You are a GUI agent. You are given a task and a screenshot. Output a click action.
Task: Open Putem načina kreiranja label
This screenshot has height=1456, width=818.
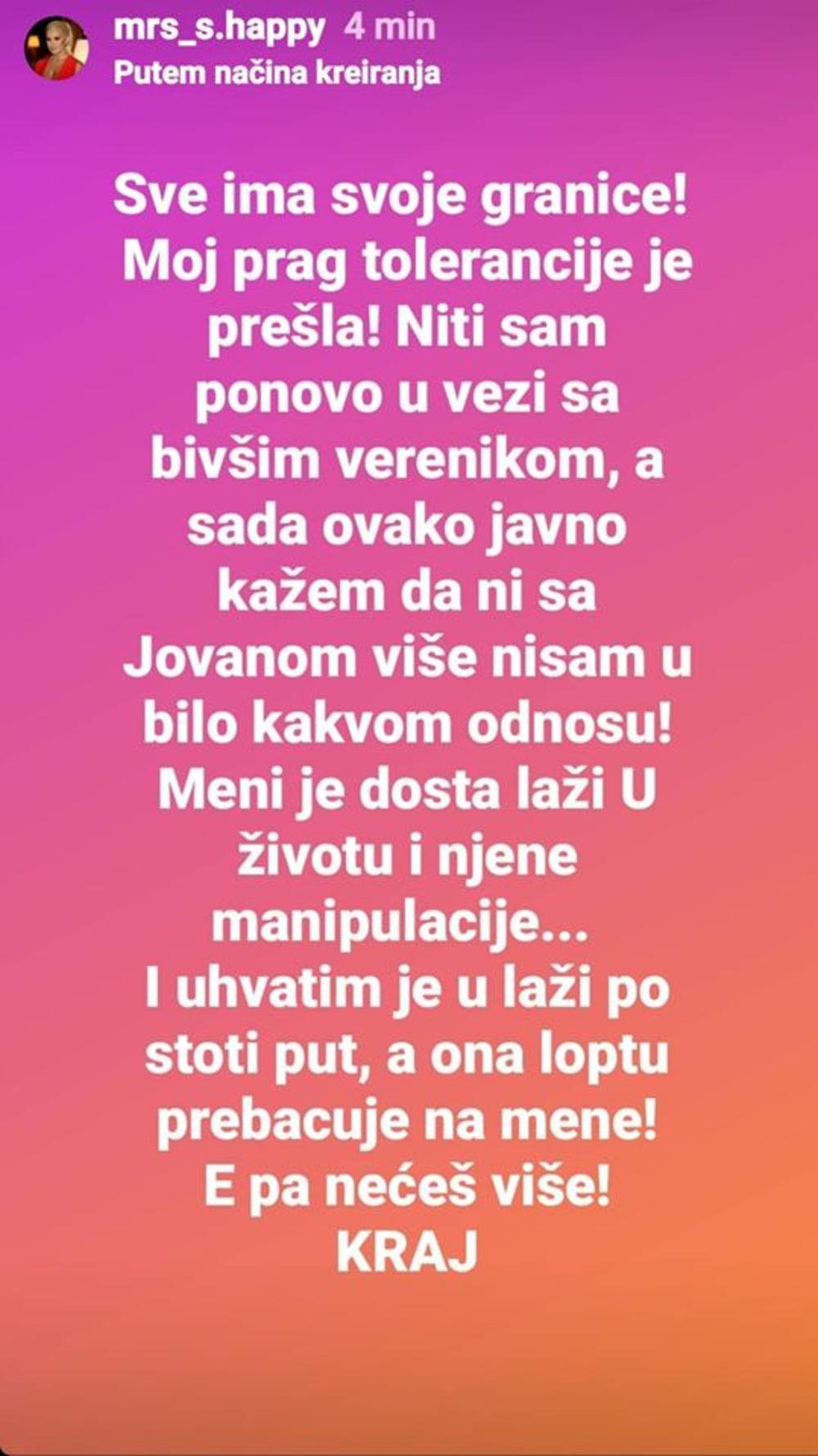tap(276, 74)
